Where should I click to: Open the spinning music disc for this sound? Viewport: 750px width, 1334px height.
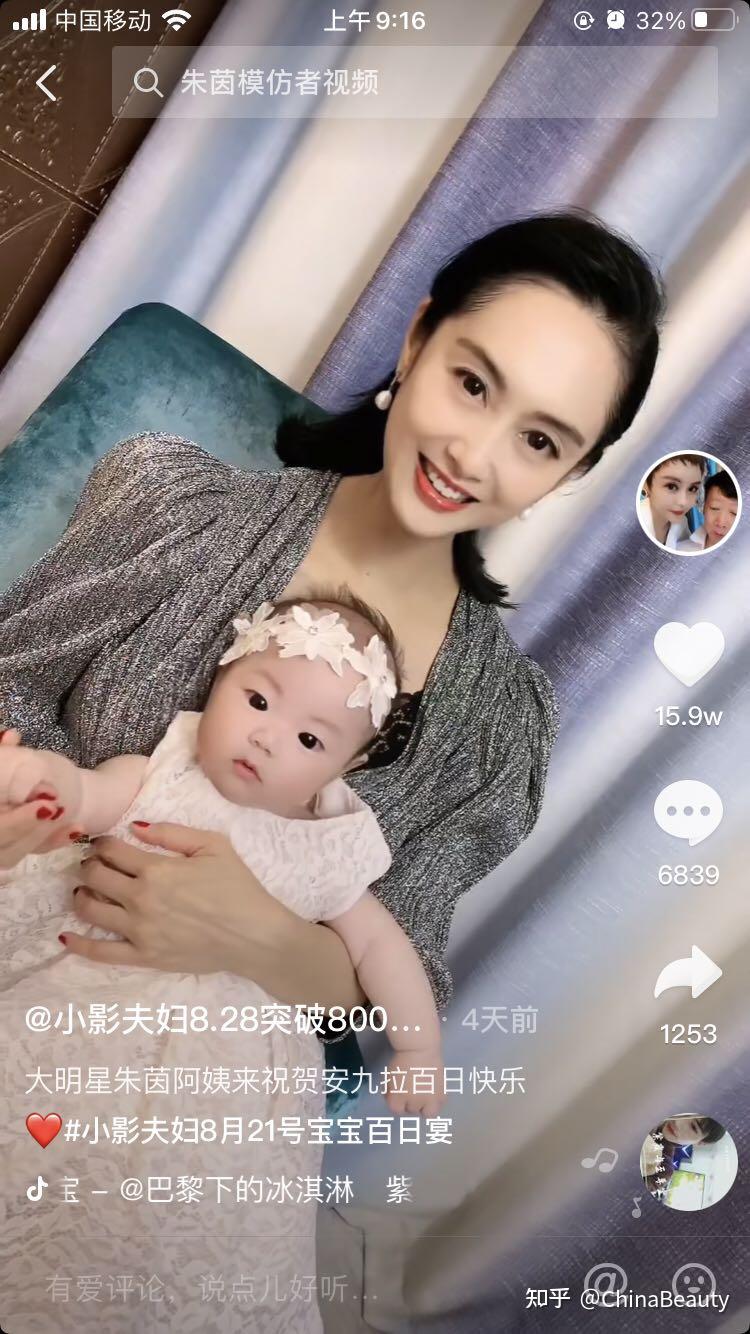688,1161
